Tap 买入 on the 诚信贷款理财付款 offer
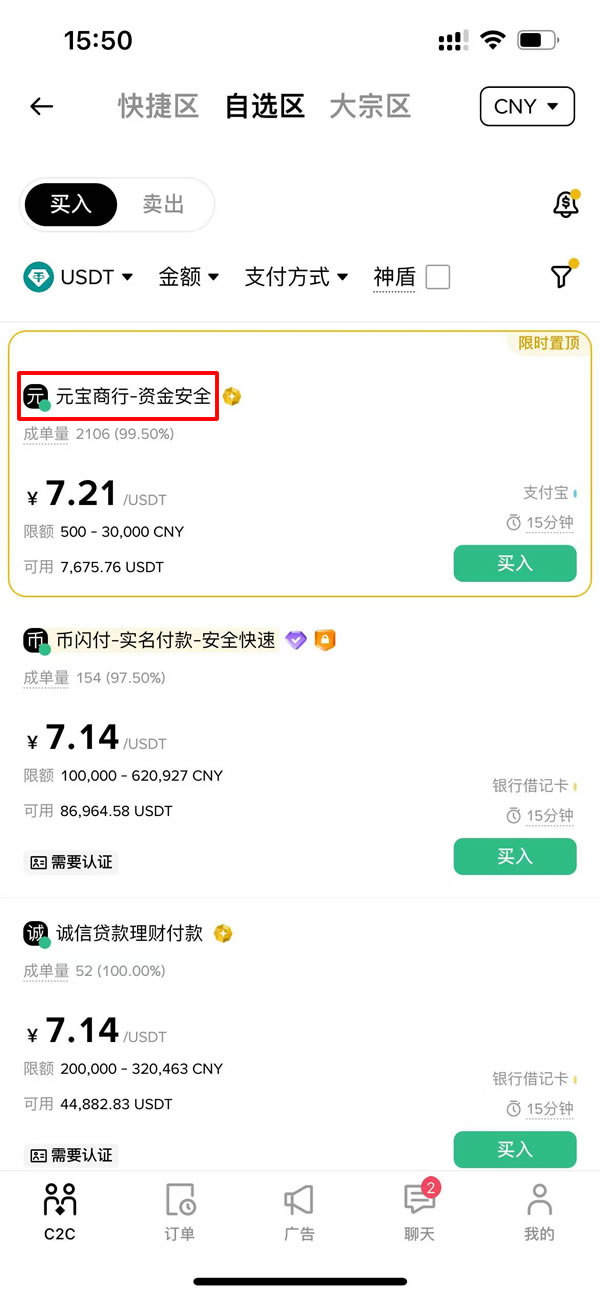 point(515,1149)
